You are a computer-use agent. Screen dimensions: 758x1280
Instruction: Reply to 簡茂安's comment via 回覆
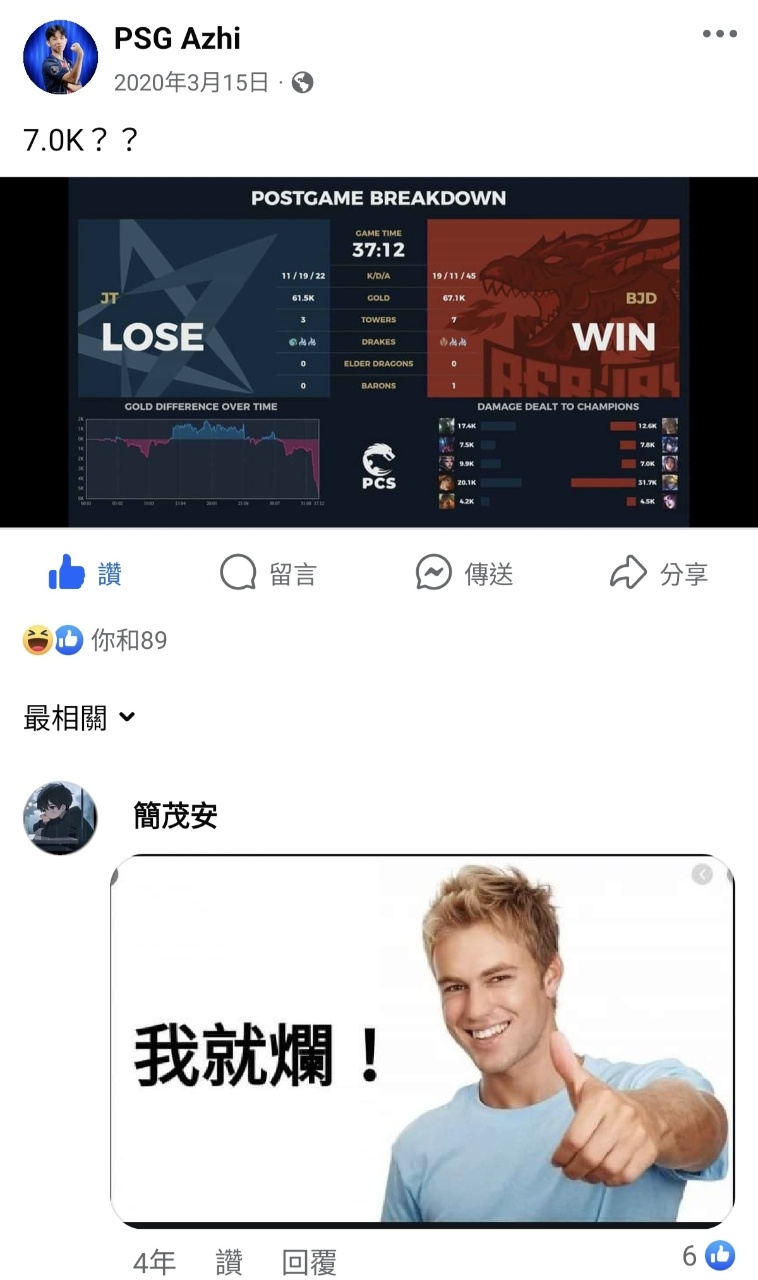click(309, 1262)
